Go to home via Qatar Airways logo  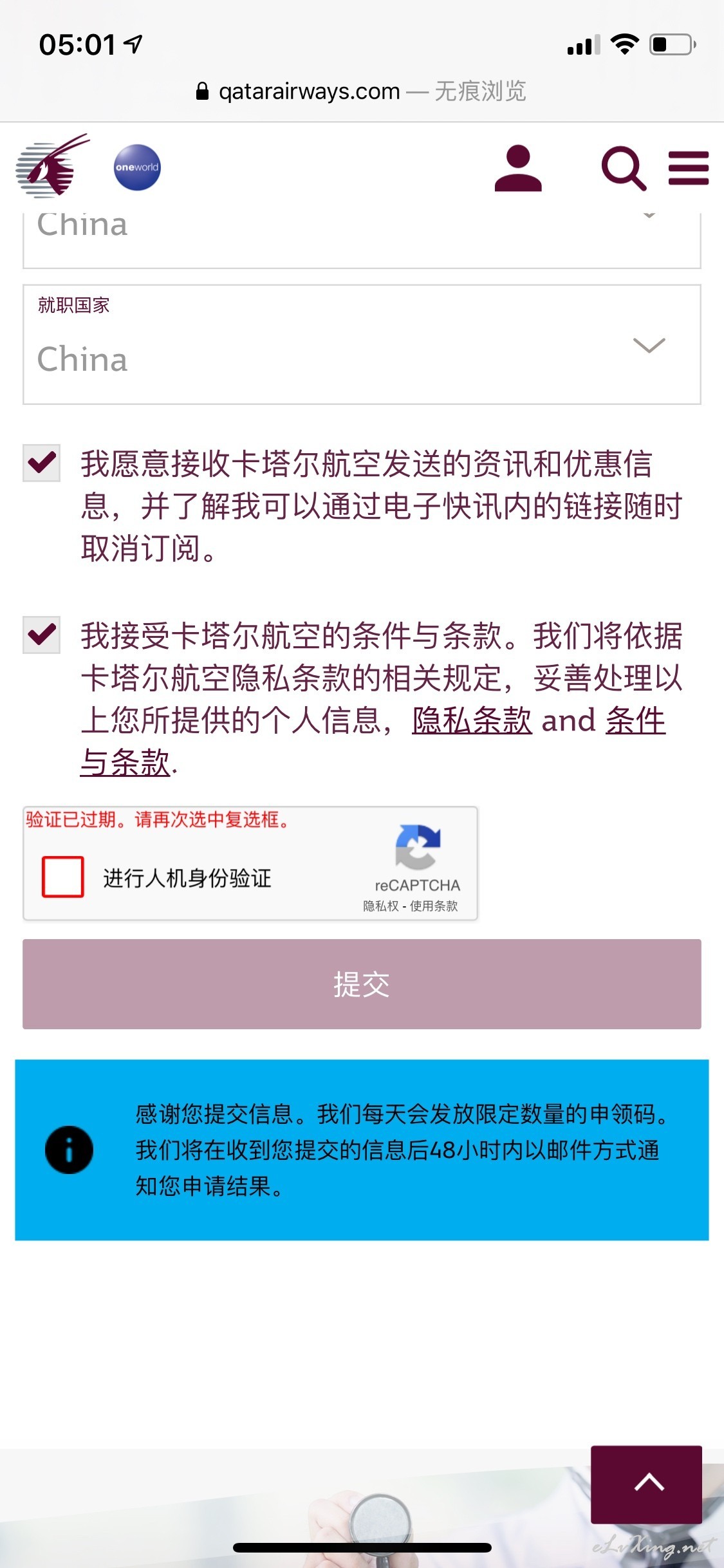pos(53,166)
